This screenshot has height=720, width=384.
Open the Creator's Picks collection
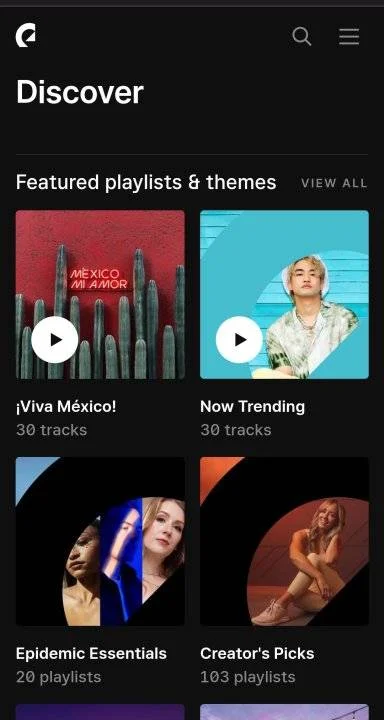tap(284, 541)
